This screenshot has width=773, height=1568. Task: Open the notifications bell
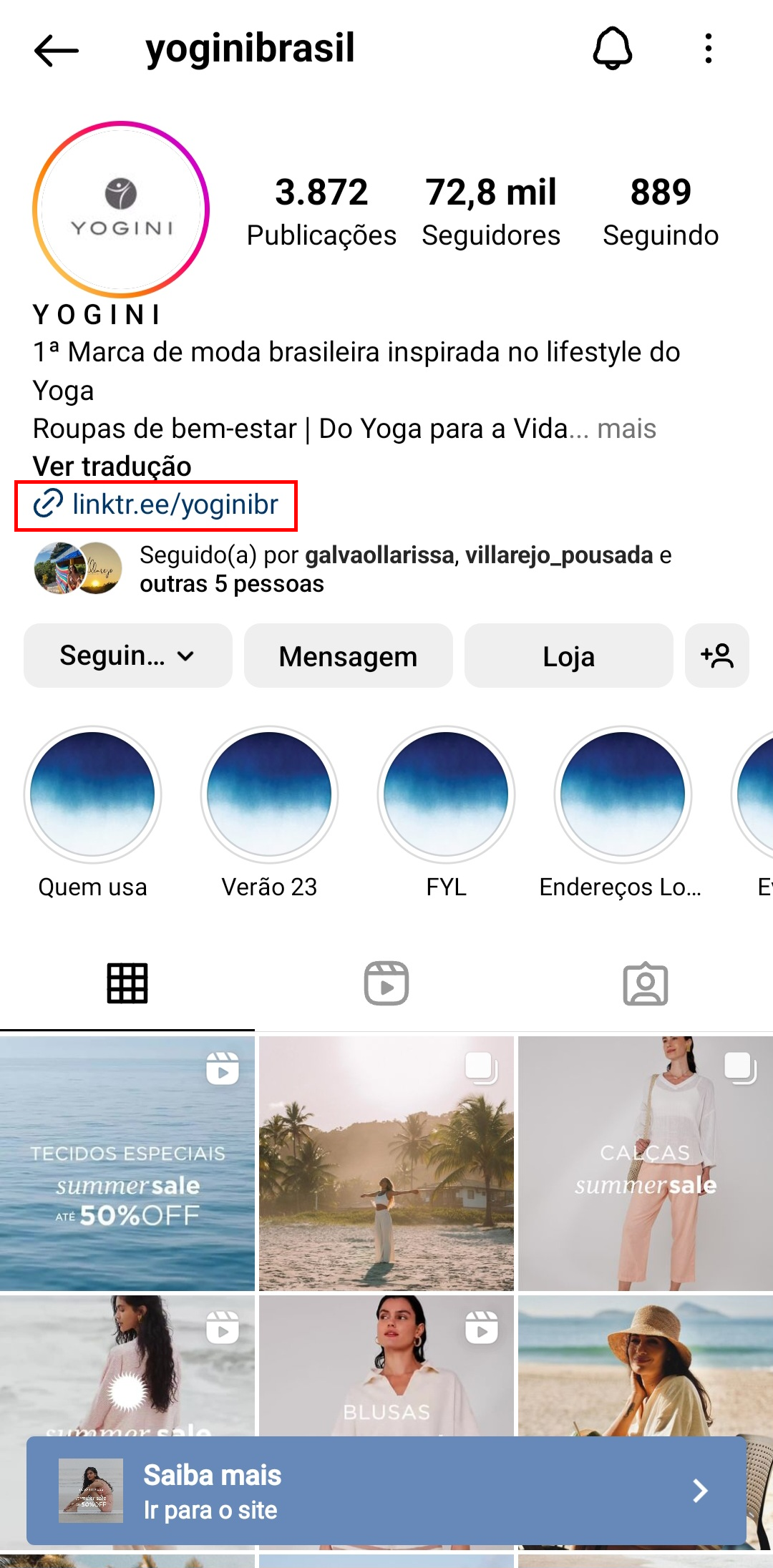[614, 49]
